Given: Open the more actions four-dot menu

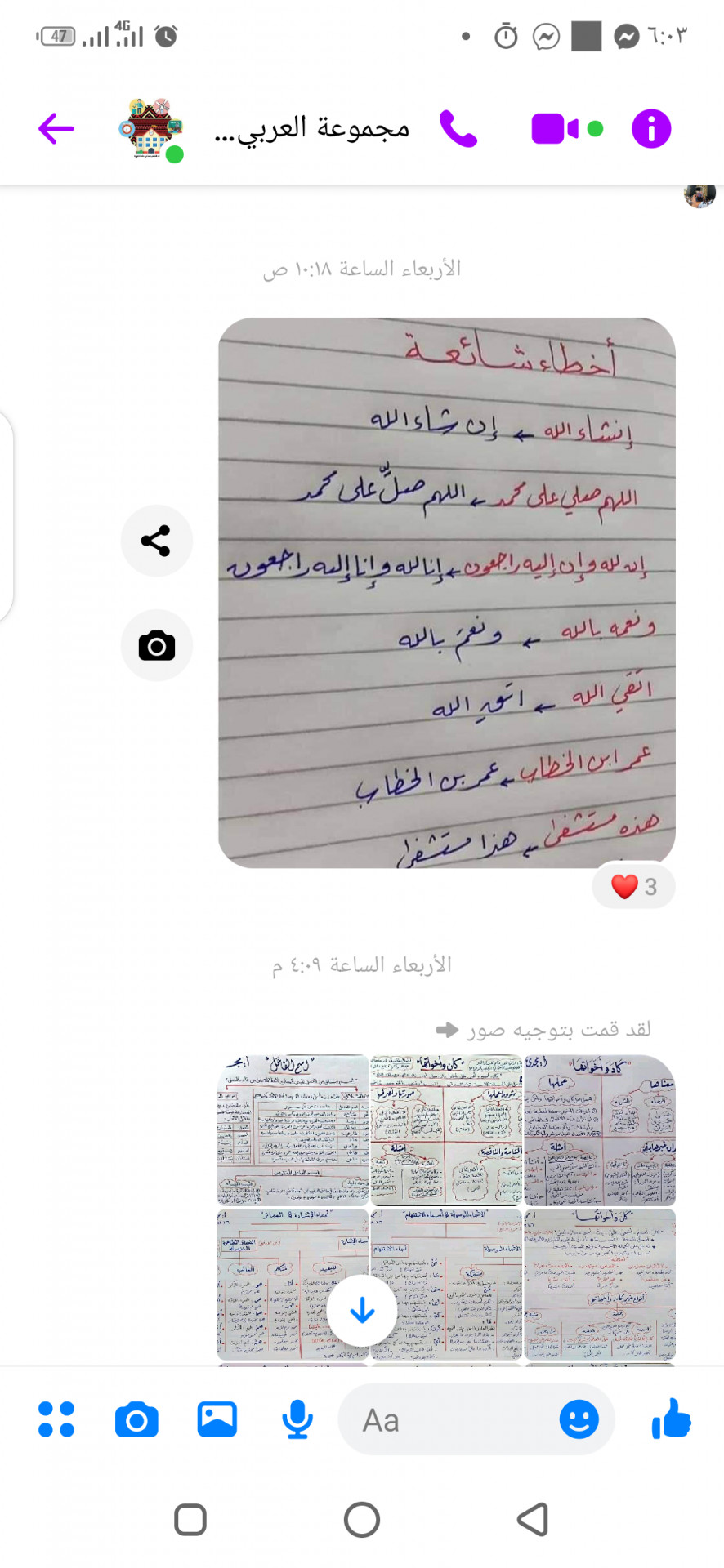Looking at the screenshot, I should (x=56, y=1419).
